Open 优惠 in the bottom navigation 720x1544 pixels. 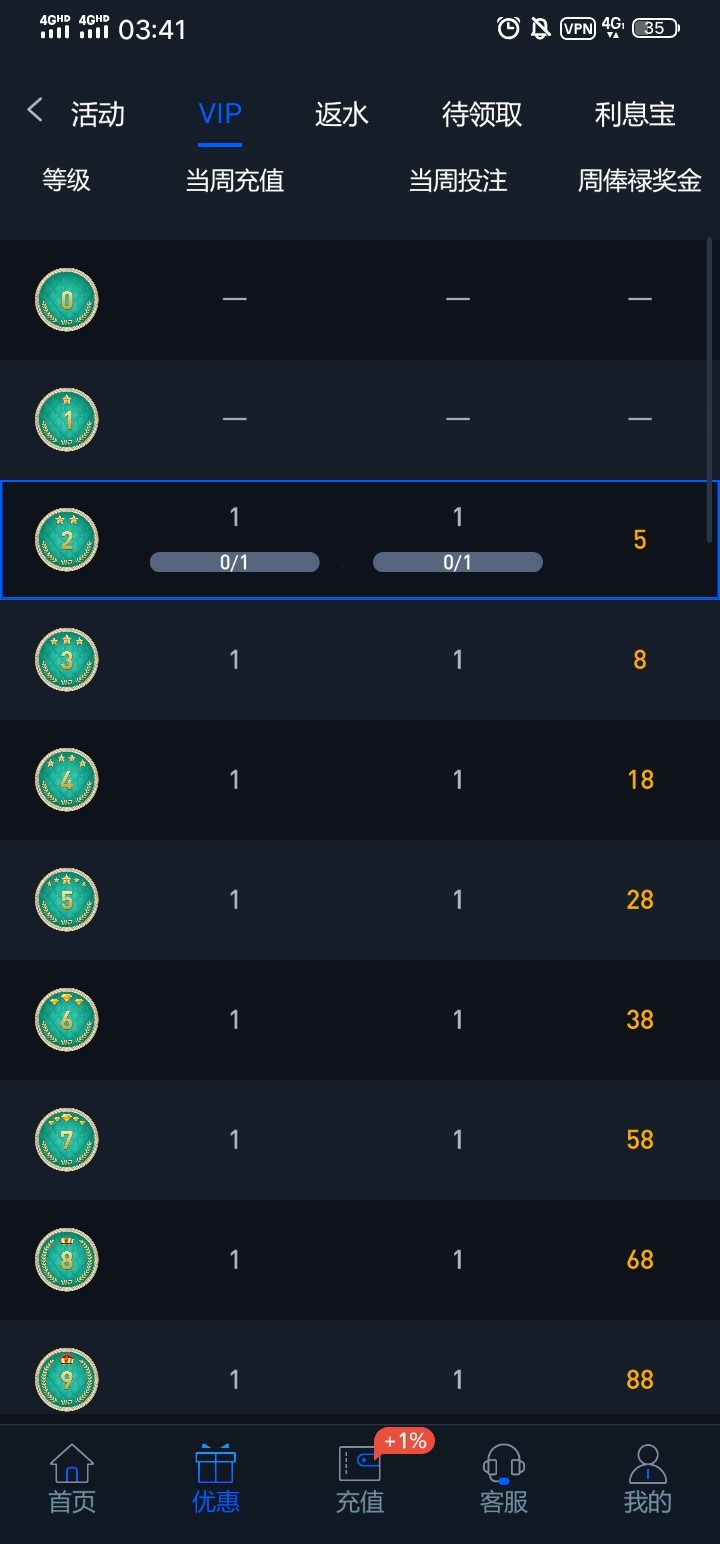(215, 1478)
